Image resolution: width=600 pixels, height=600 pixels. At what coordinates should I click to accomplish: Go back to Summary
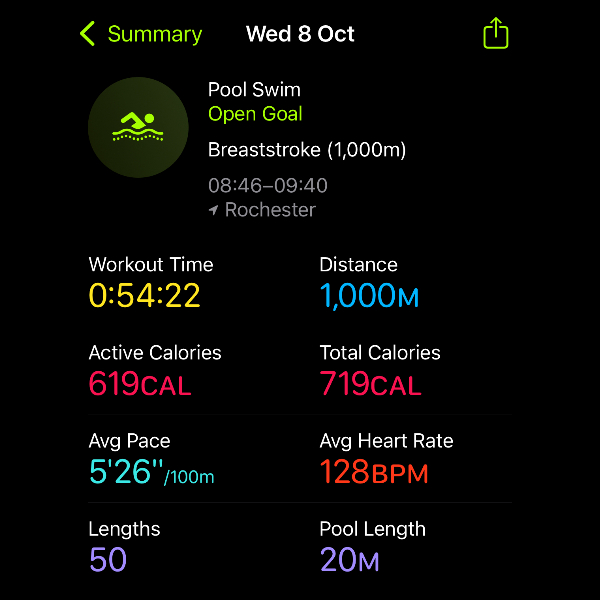pyautogui.click(x=140, y=34)
